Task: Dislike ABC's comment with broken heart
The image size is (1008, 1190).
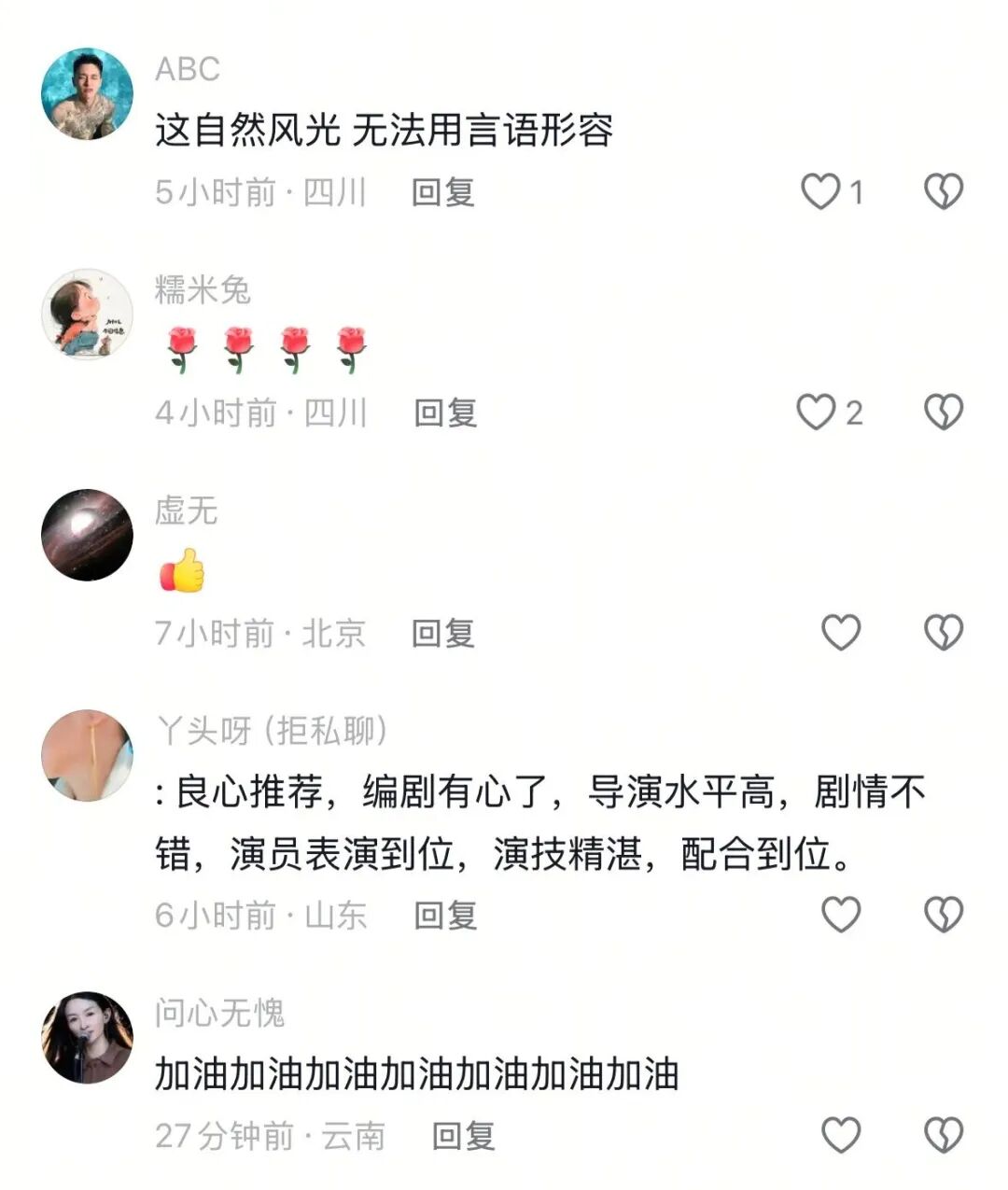Action: [943, 192]
